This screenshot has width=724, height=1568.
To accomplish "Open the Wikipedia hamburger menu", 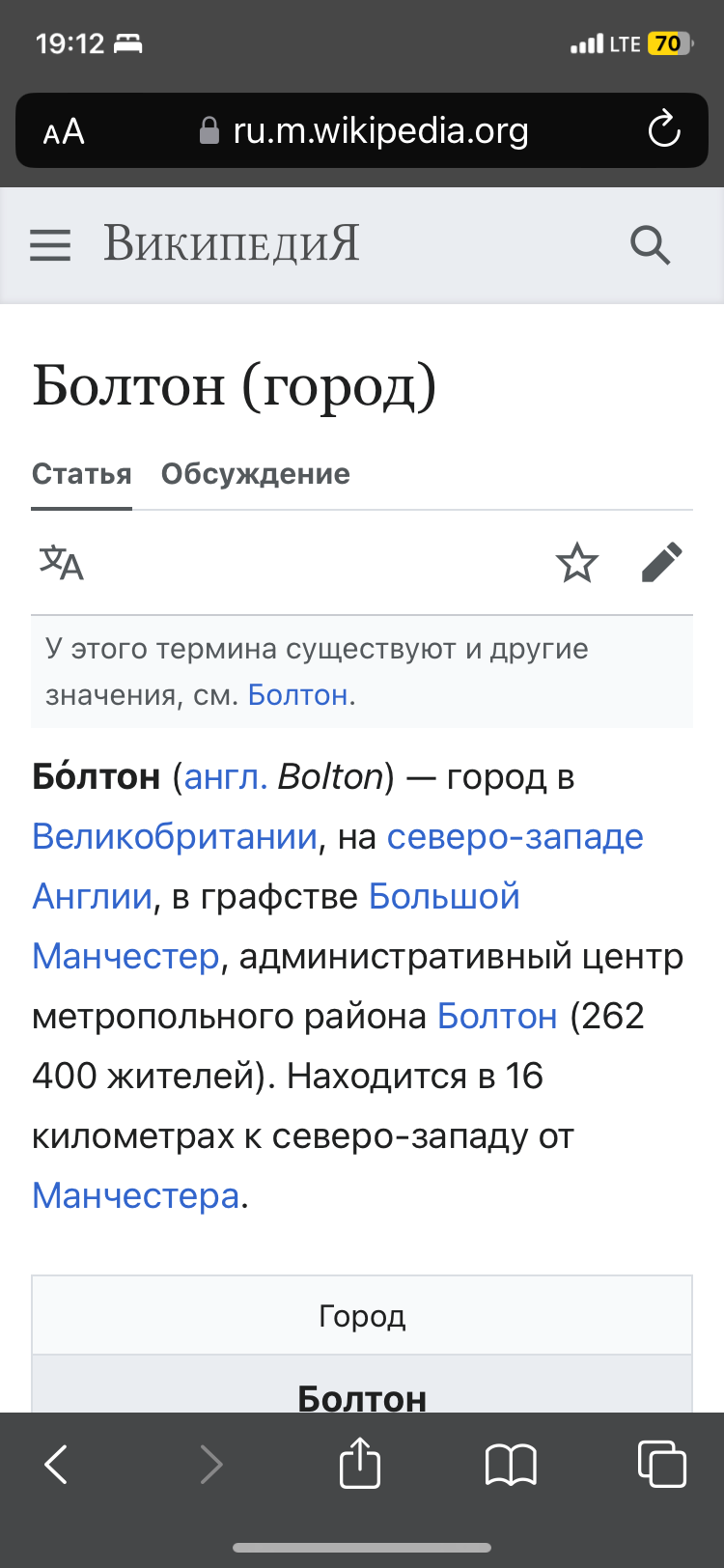I will 50,245.
